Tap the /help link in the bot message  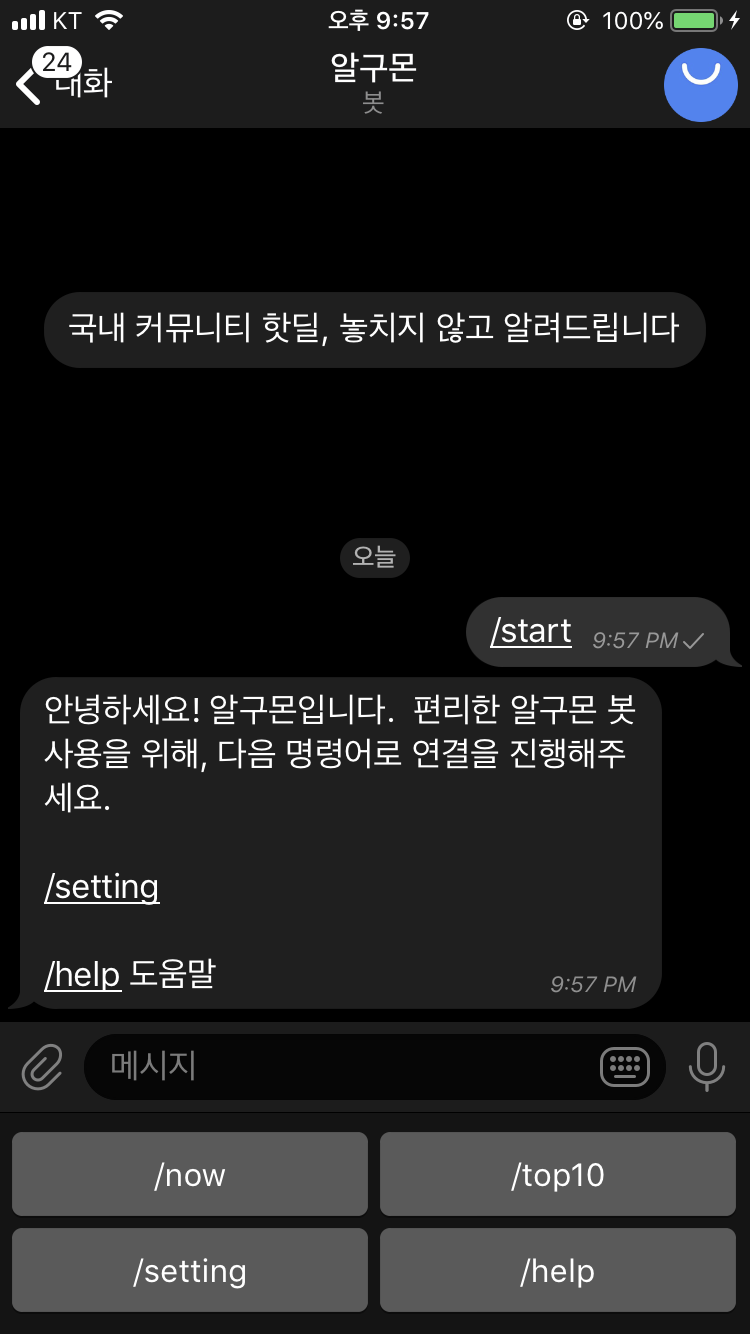[x=83, y=973]
